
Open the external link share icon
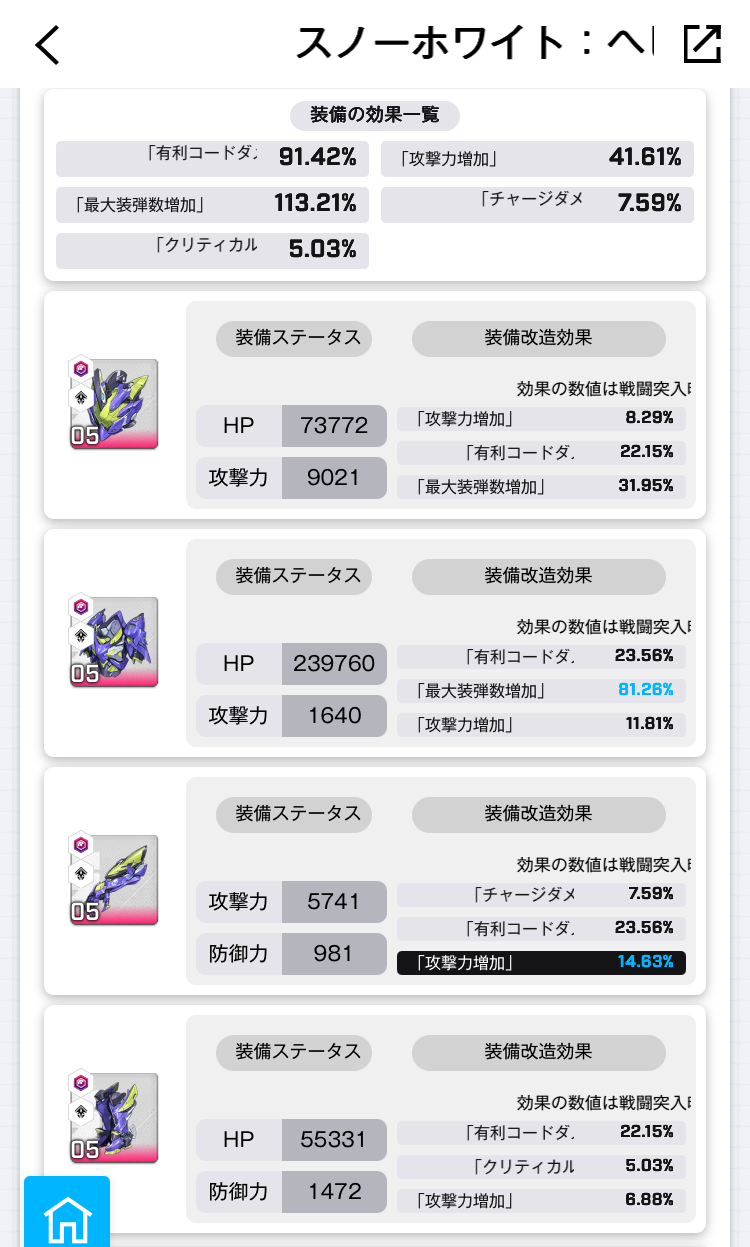[x=702, y=44]
